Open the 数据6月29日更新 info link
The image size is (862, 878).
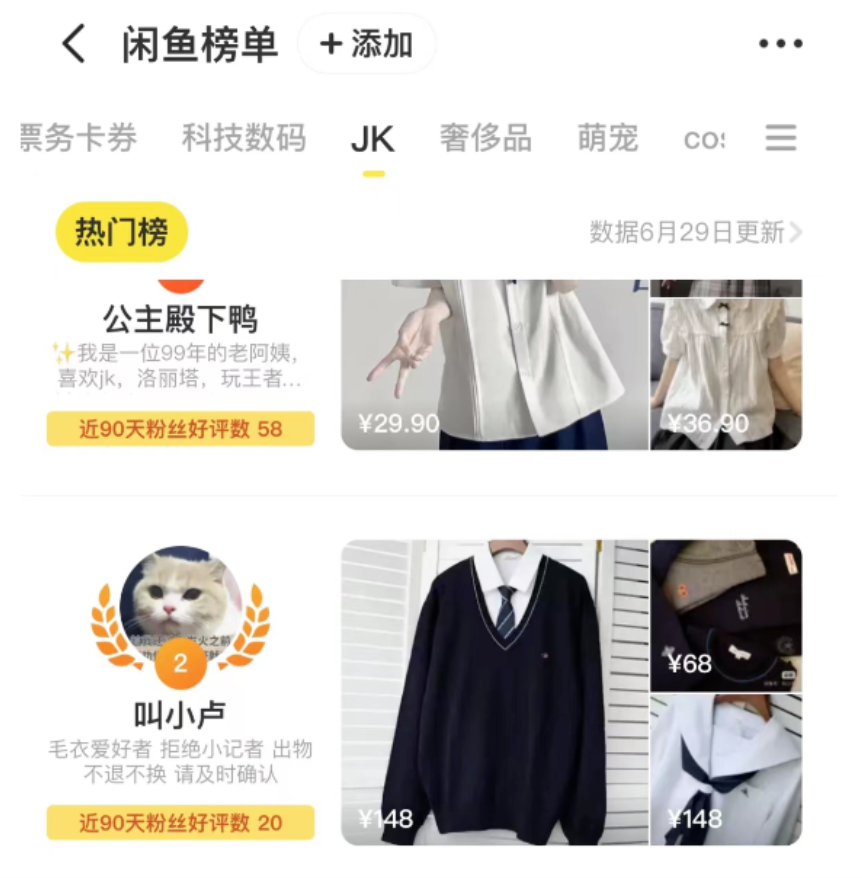[695, 233]
